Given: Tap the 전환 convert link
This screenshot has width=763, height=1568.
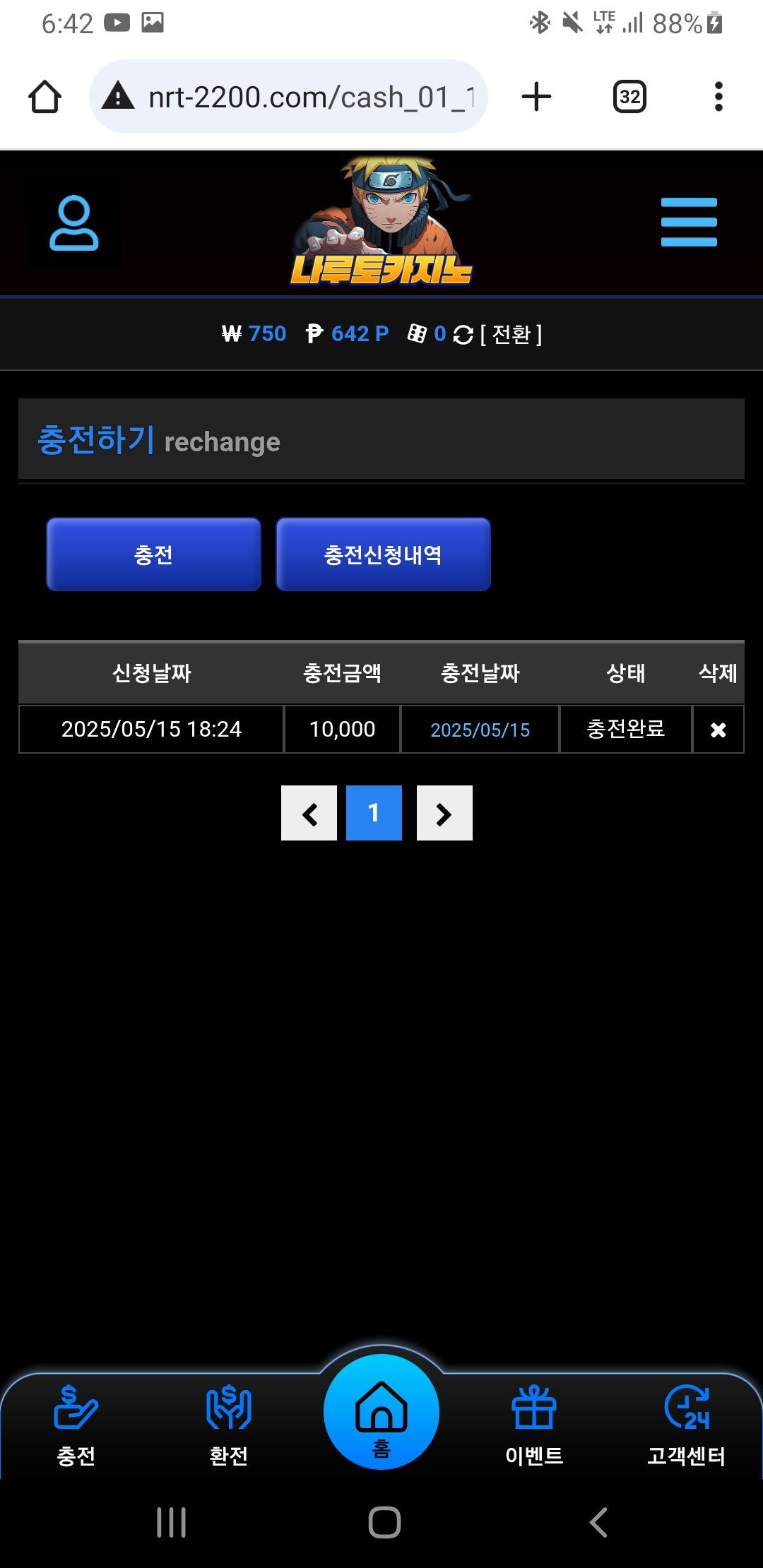Looking at the screenshot, I should [x=511, y=334].
